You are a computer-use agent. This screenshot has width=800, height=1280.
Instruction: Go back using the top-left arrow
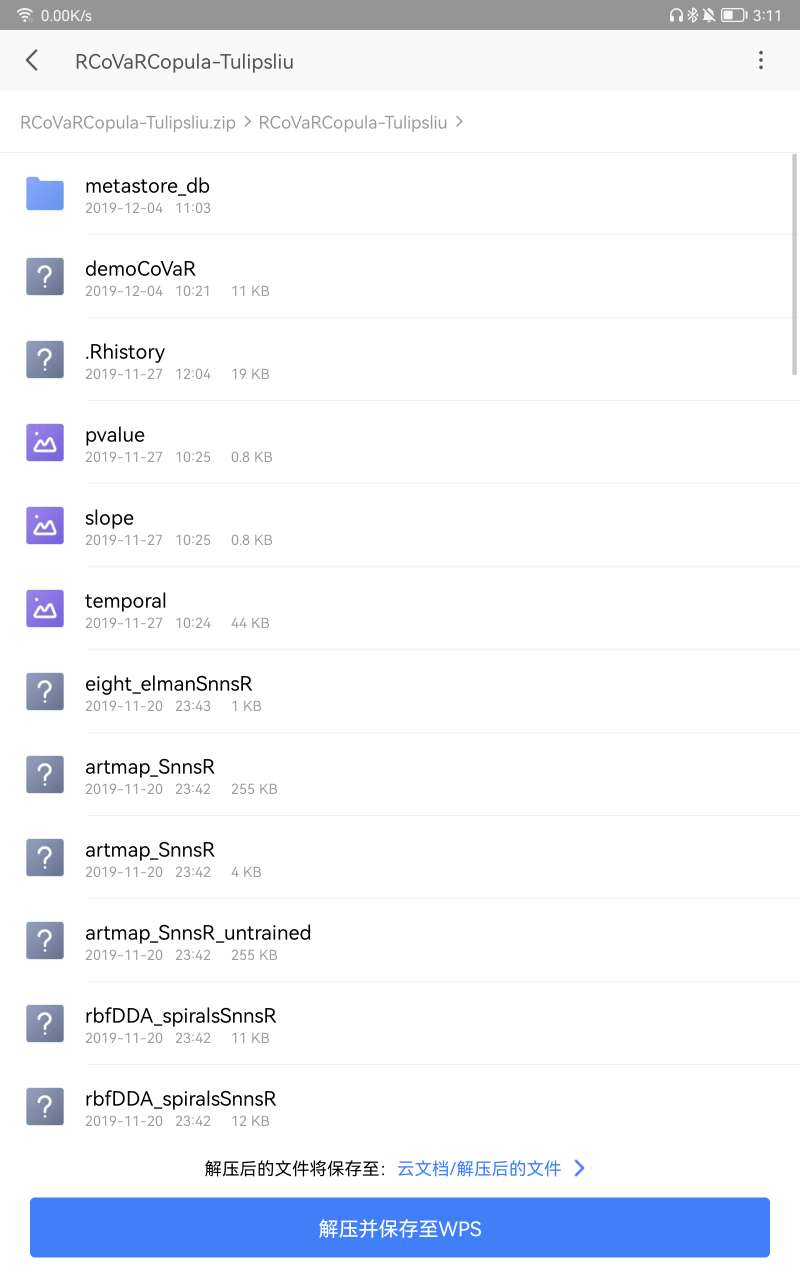[x=32, y=61]
